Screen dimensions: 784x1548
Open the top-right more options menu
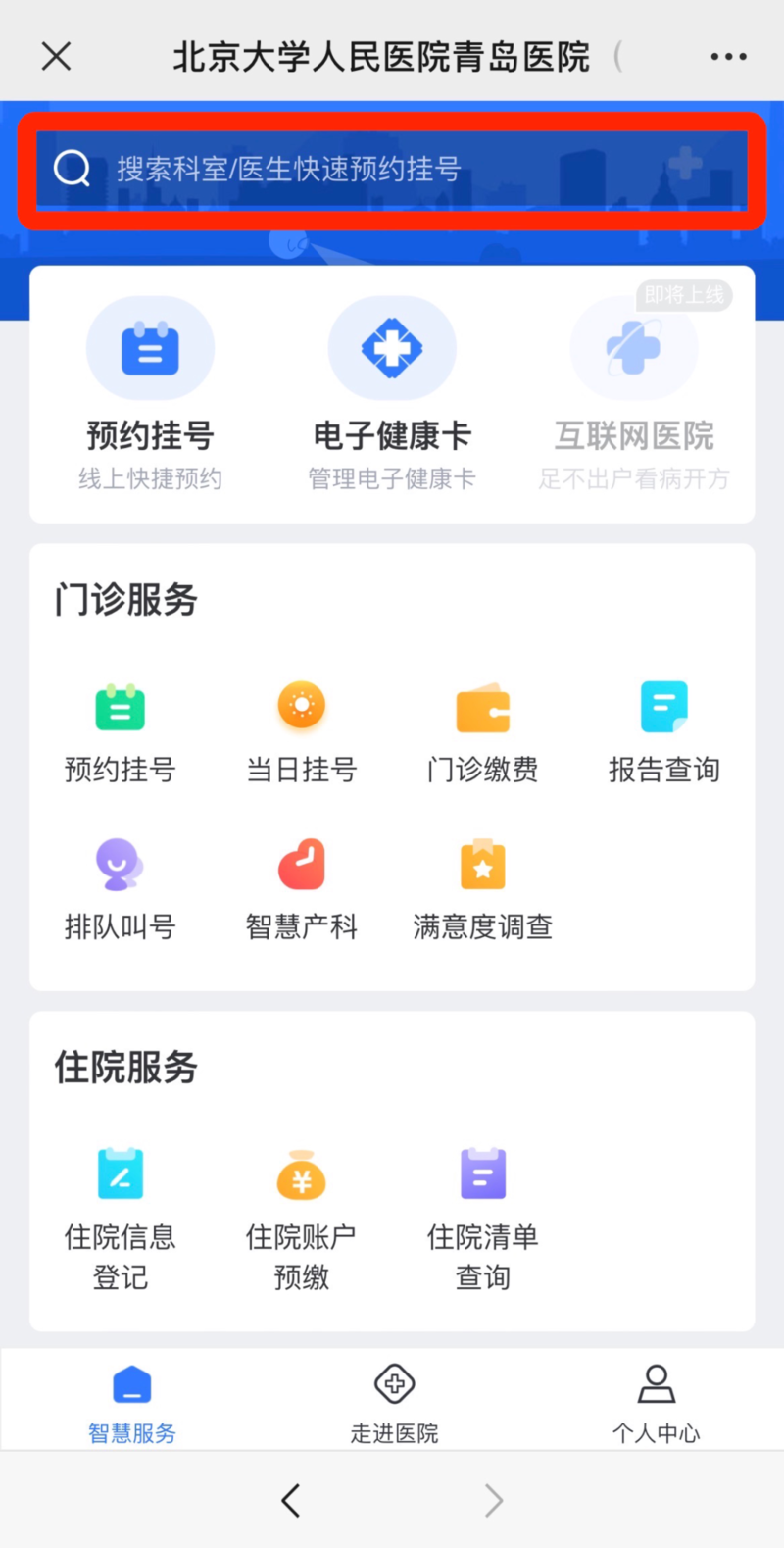[727, 56]
